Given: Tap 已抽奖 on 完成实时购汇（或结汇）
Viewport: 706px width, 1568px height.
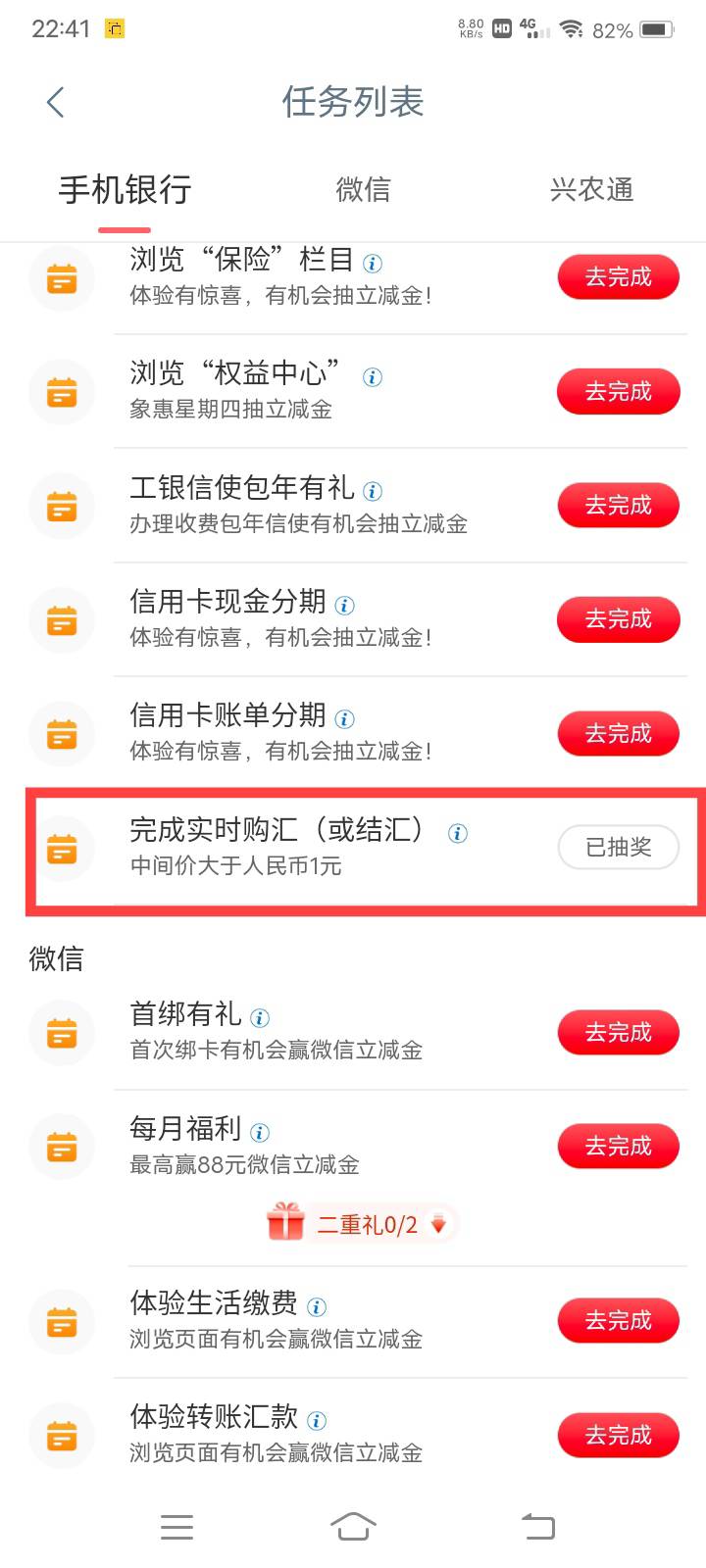Looking at the screenshot, I should click(x=618, y=848).
